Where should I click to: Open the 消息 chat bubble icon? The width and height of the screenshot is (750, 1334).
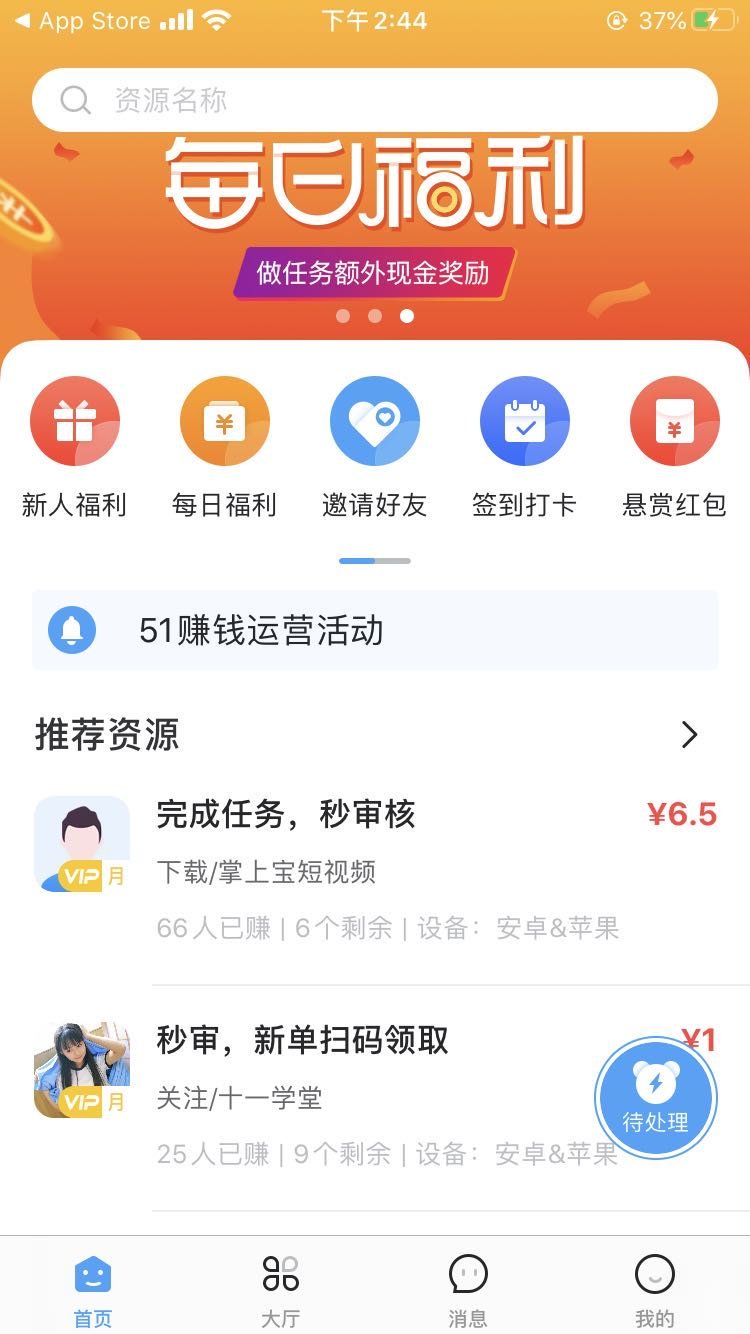(468, 1285)
